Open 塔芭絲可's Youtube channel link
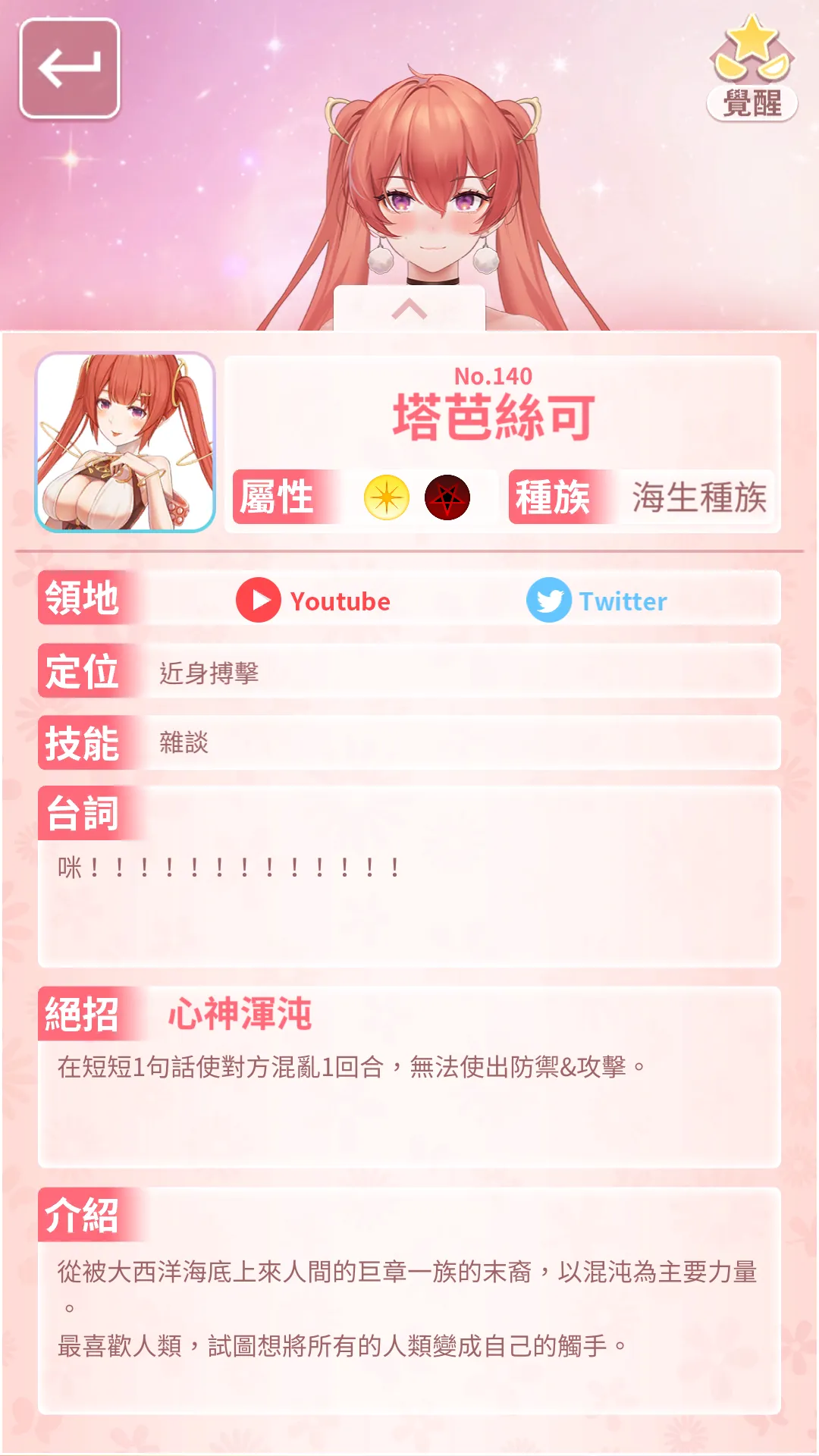This screenshot has width=819, height=1456. [314, 601]
